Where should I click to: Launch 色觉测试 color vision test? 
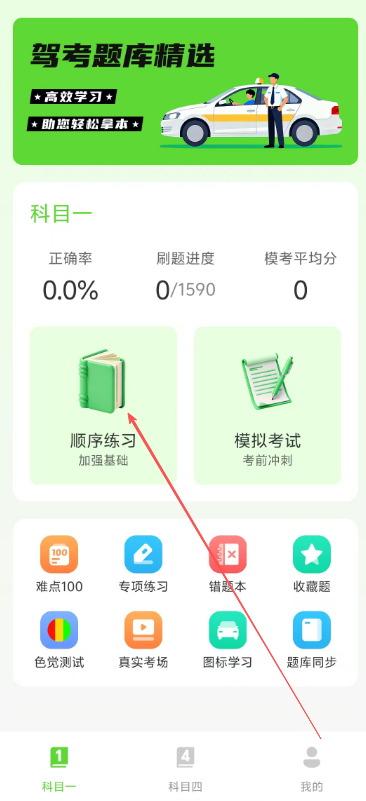[x=59, y=640]
